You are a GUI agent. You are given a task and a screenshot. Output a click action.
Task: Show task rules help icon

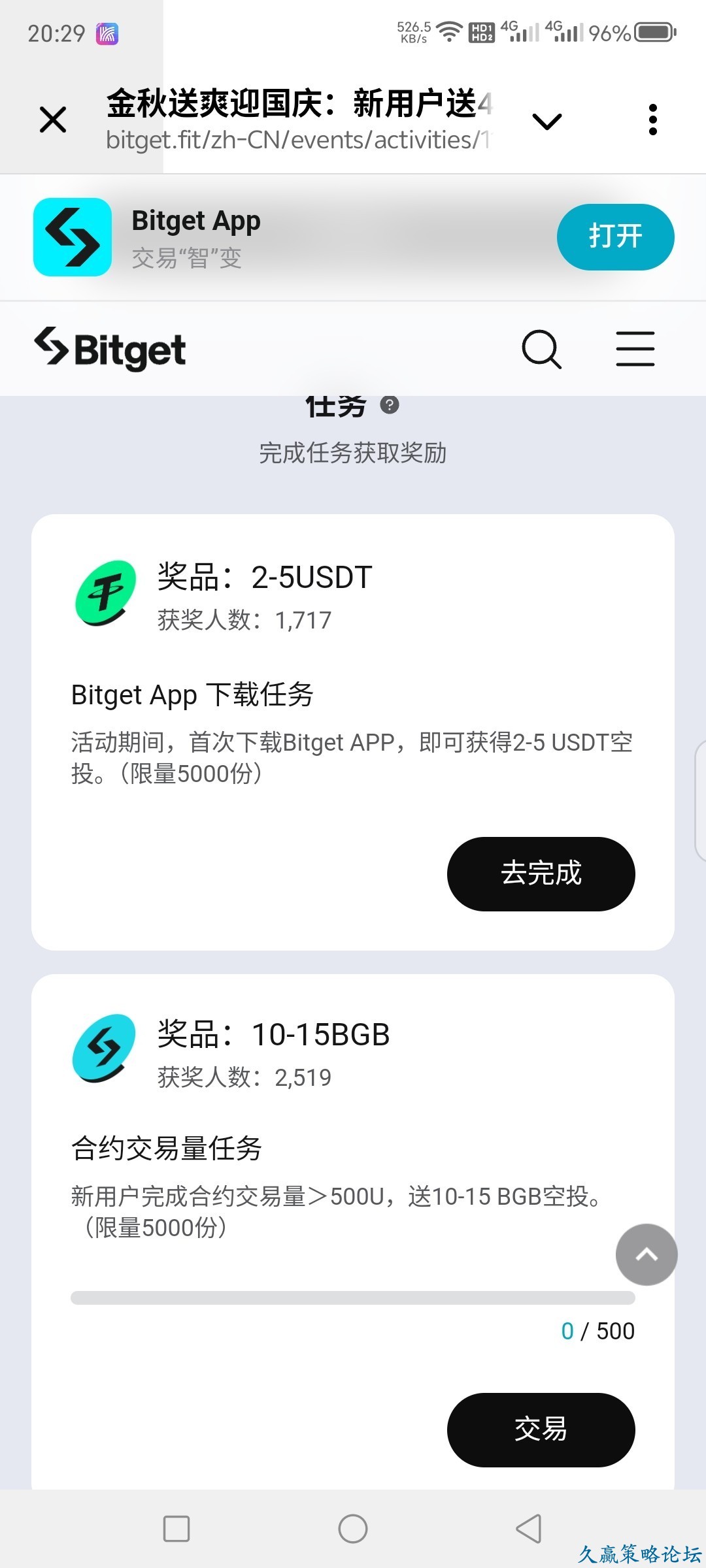pos(390,405)
